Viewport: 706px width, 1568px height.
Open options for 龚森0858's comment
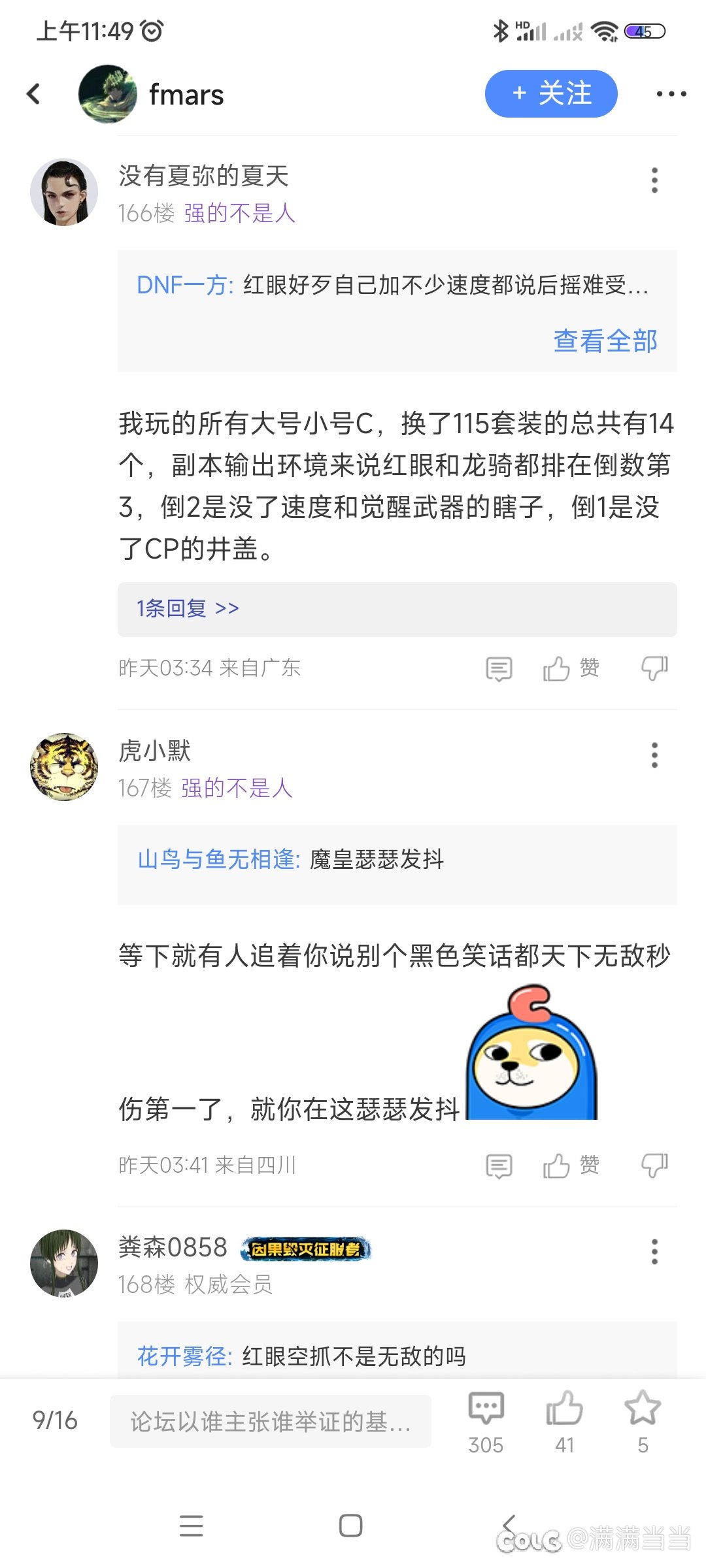click(654, 1252)
